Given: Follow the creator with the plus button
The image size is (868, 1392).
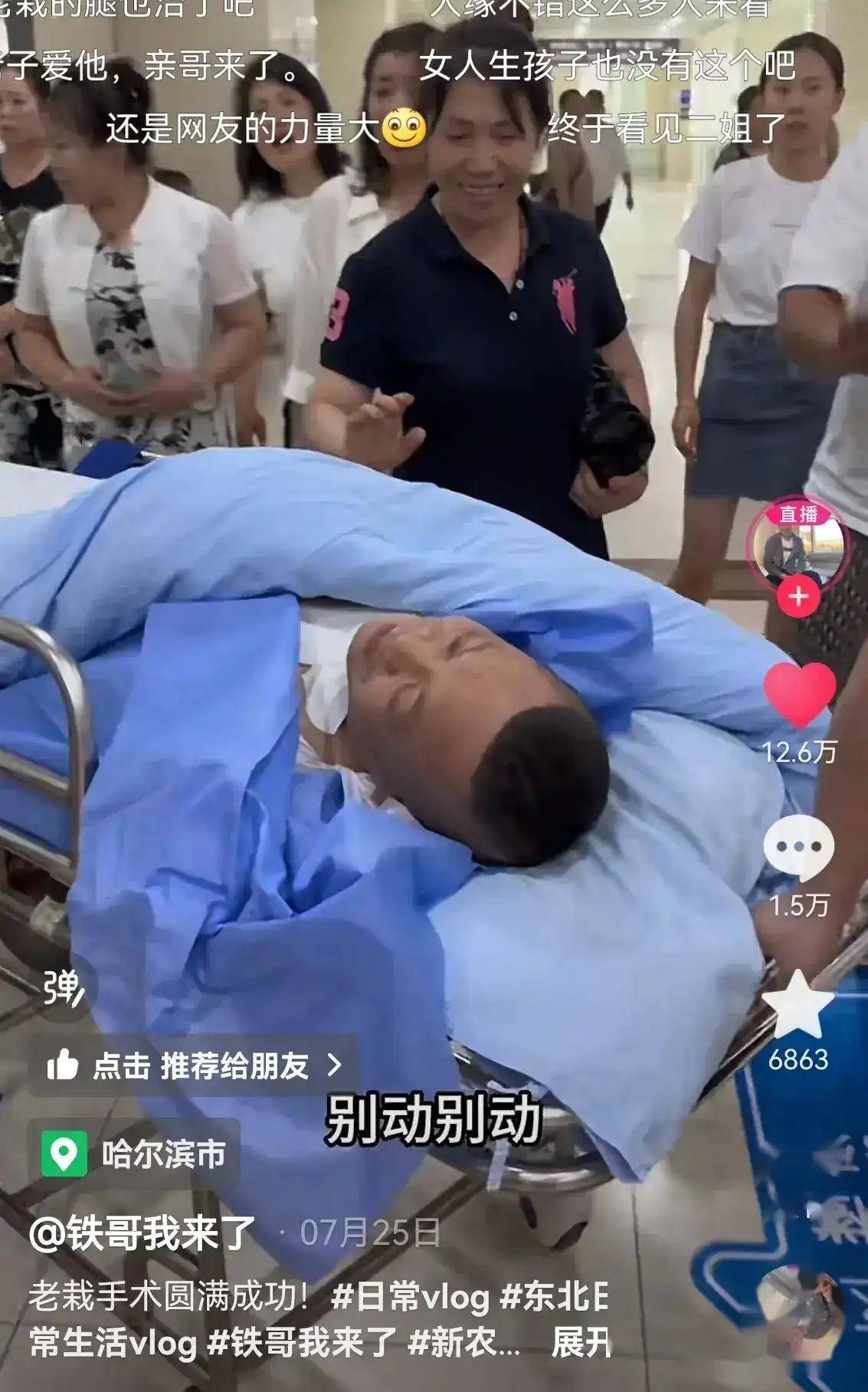Looking at the screenshot, I should coord(798,596).
